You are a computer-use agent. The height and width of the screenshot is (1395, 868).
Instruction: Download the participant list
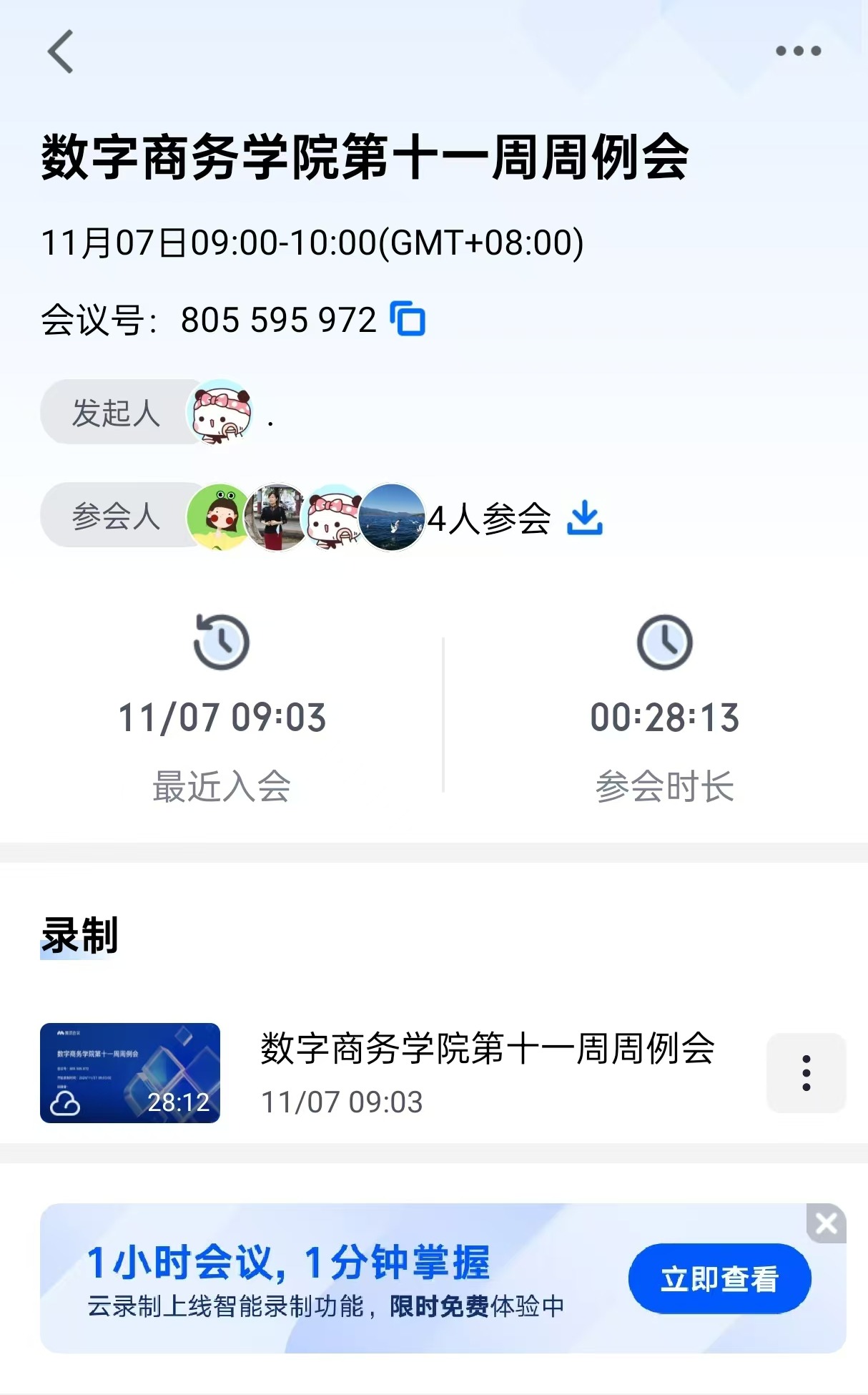point(584,517)
